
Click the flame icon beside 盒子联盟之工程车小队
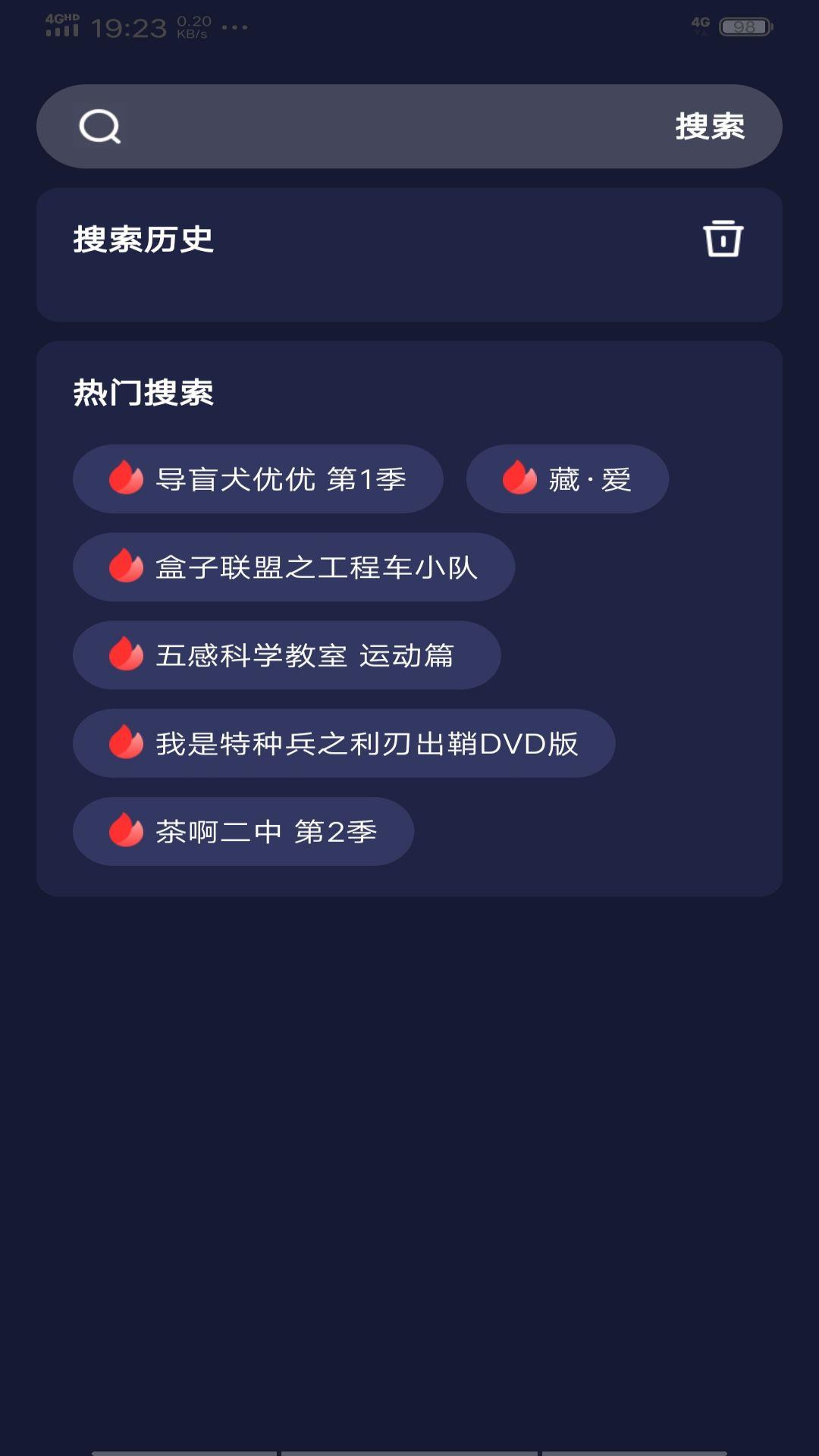127,566
